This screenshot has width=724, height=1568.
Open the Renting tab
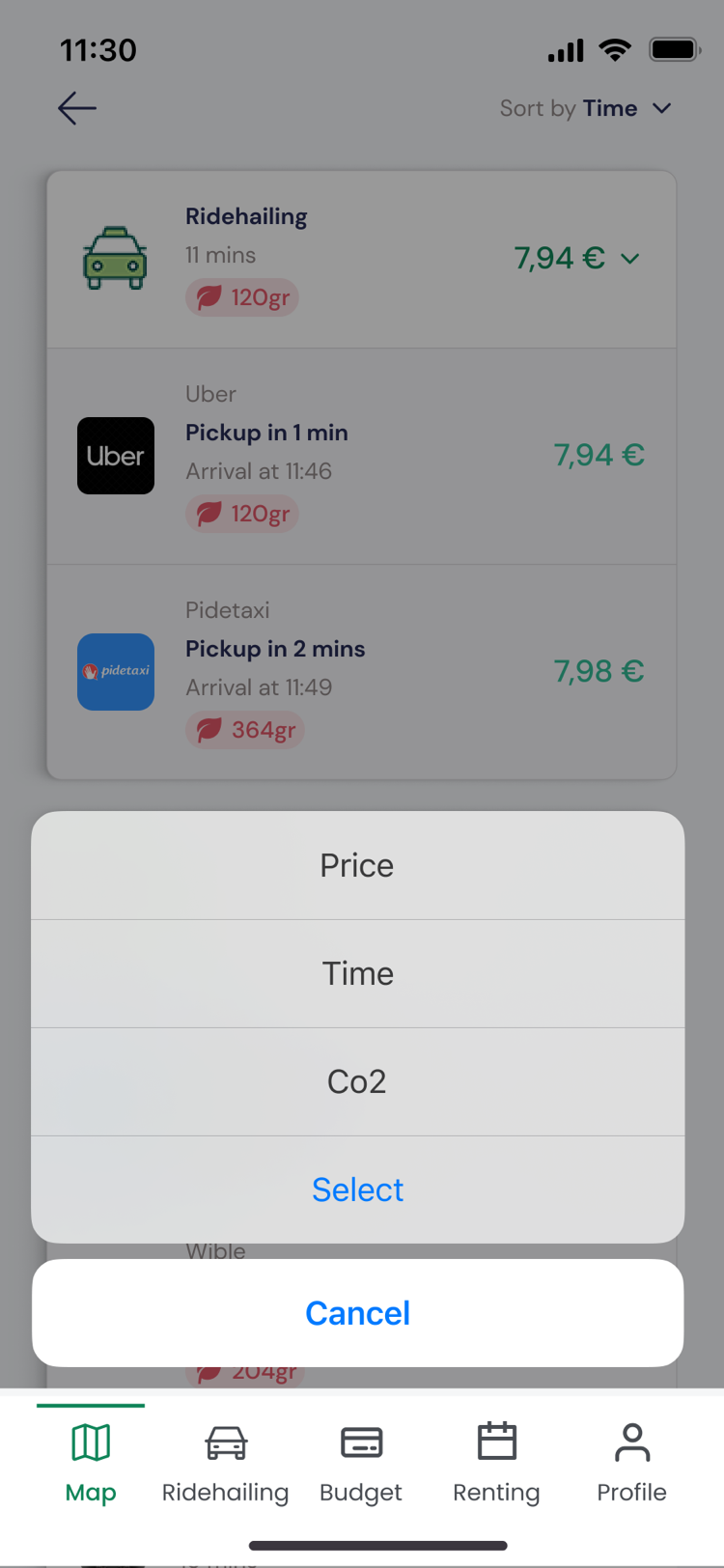pyautogui.click(x=496, y=1462)
